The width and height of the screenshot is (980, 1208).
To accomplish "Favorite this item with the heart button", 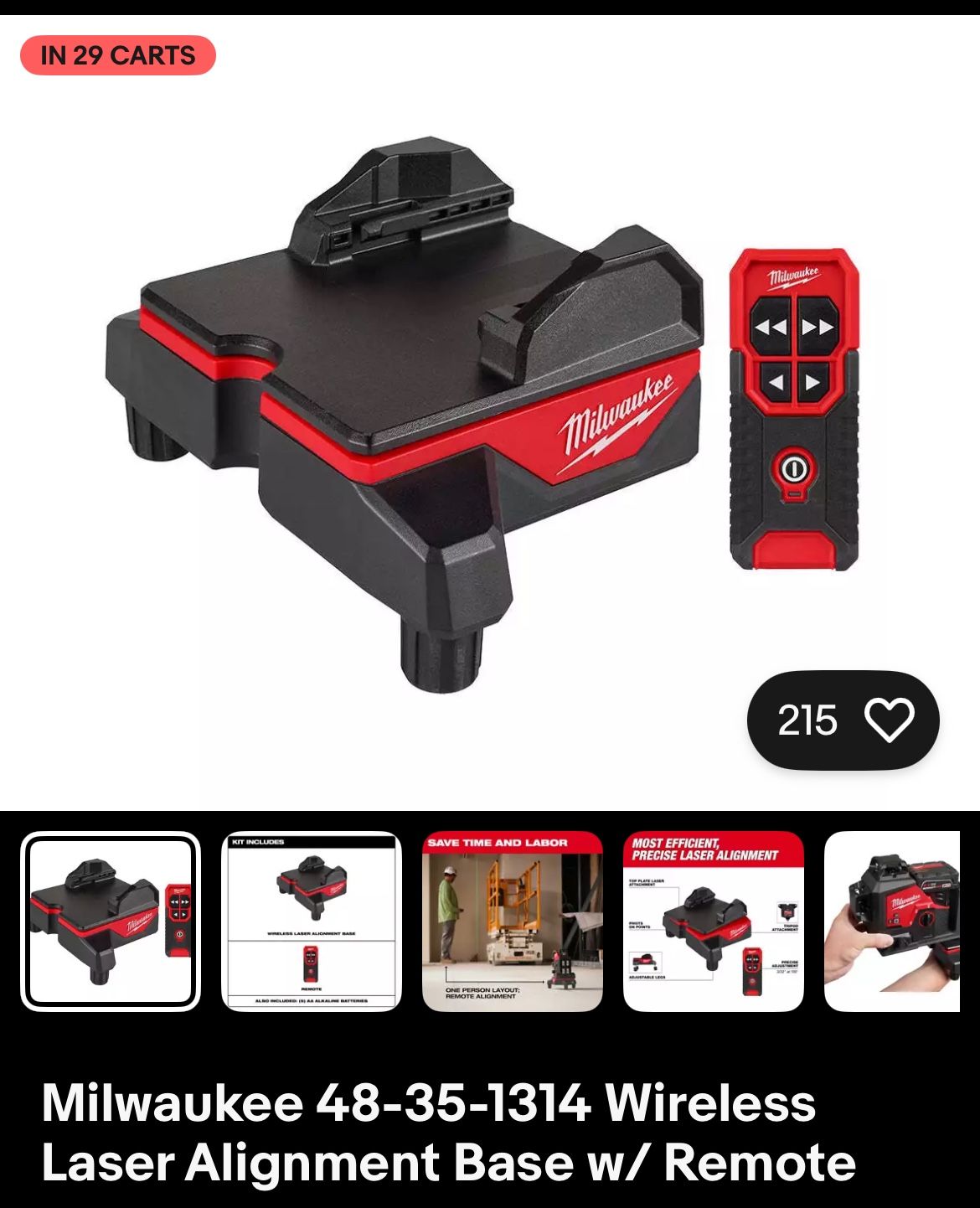I will pyautogui.click(x=887, y=720).
